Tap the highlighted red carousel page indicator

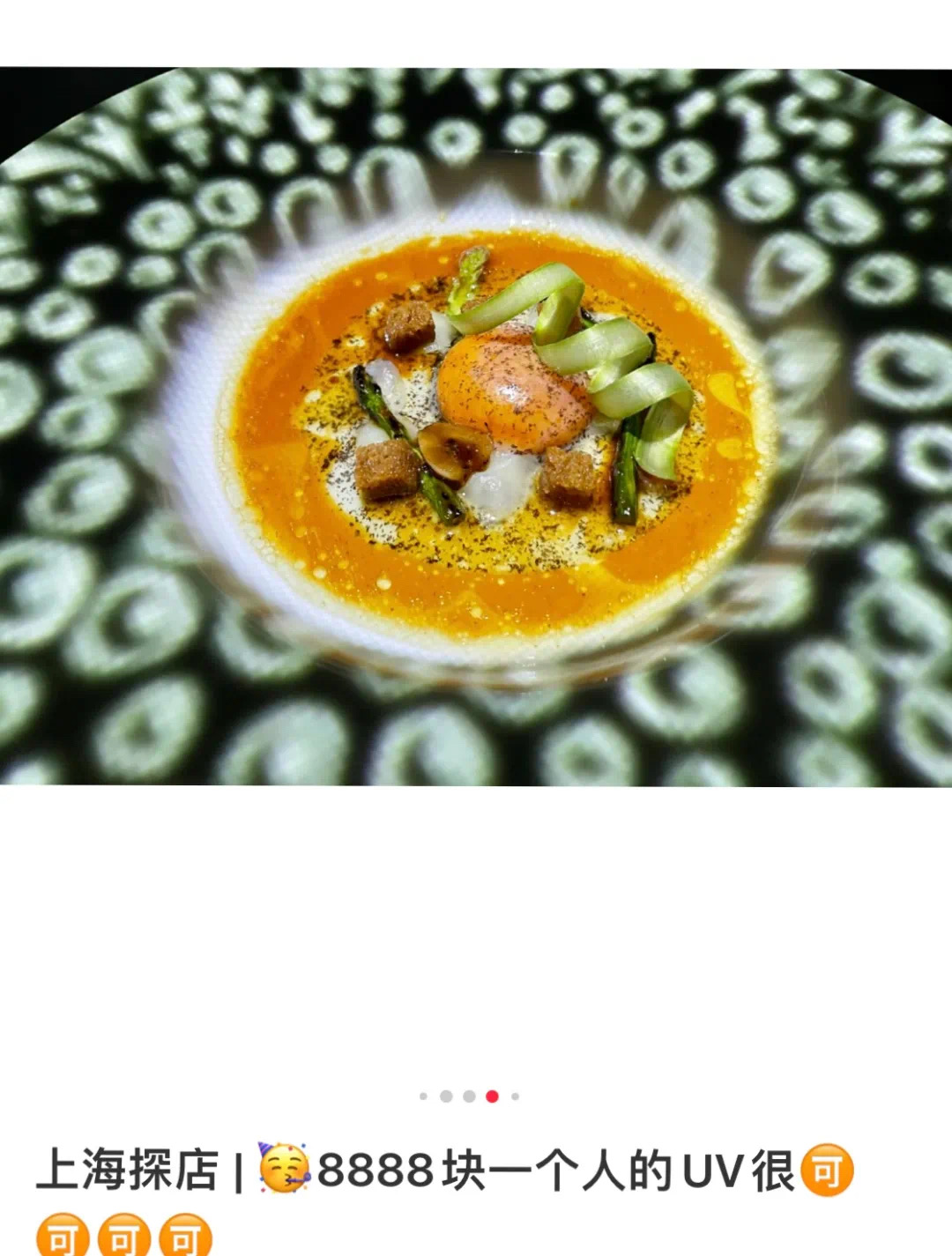[x=492, y=1096]
